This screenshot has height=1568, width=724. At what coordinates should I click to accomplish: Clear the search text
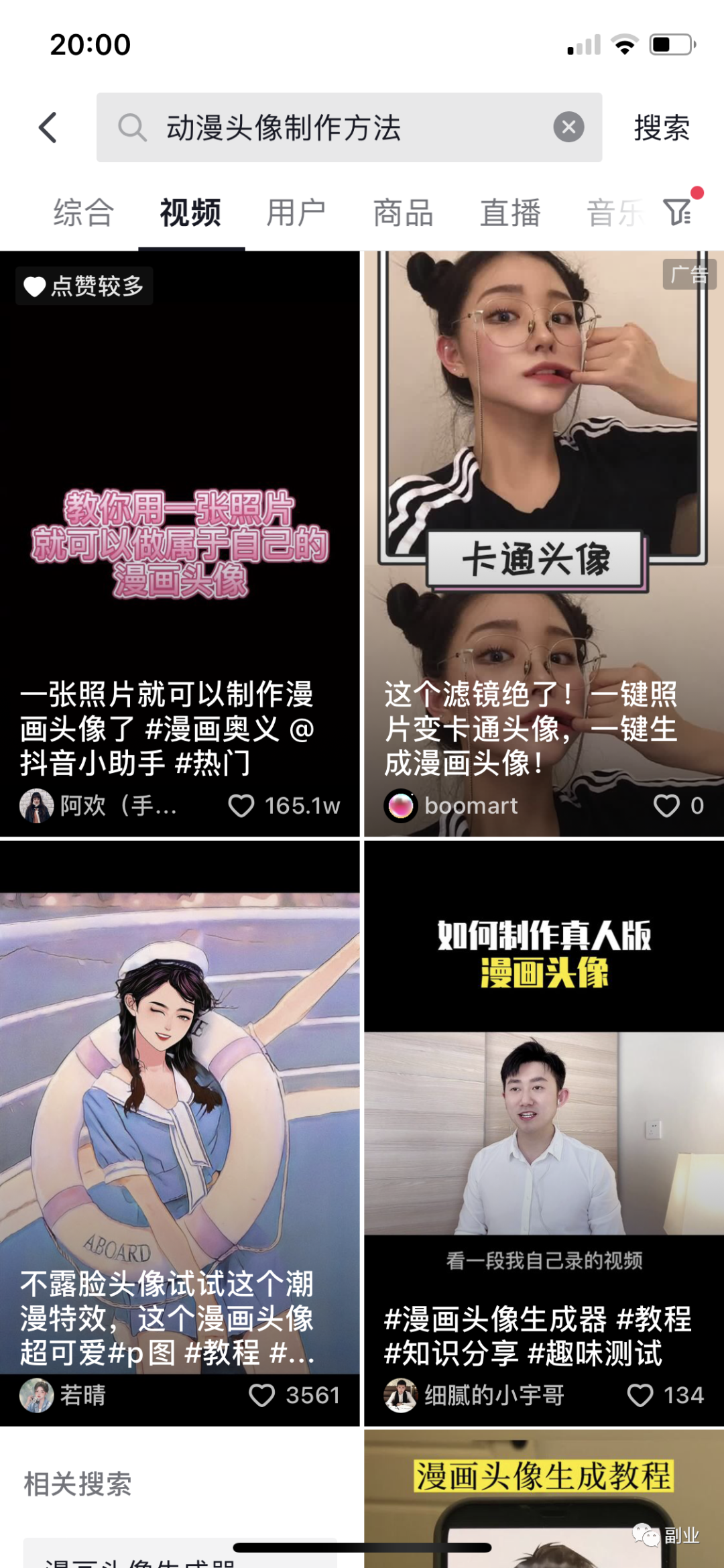click(x=568, y=127)
